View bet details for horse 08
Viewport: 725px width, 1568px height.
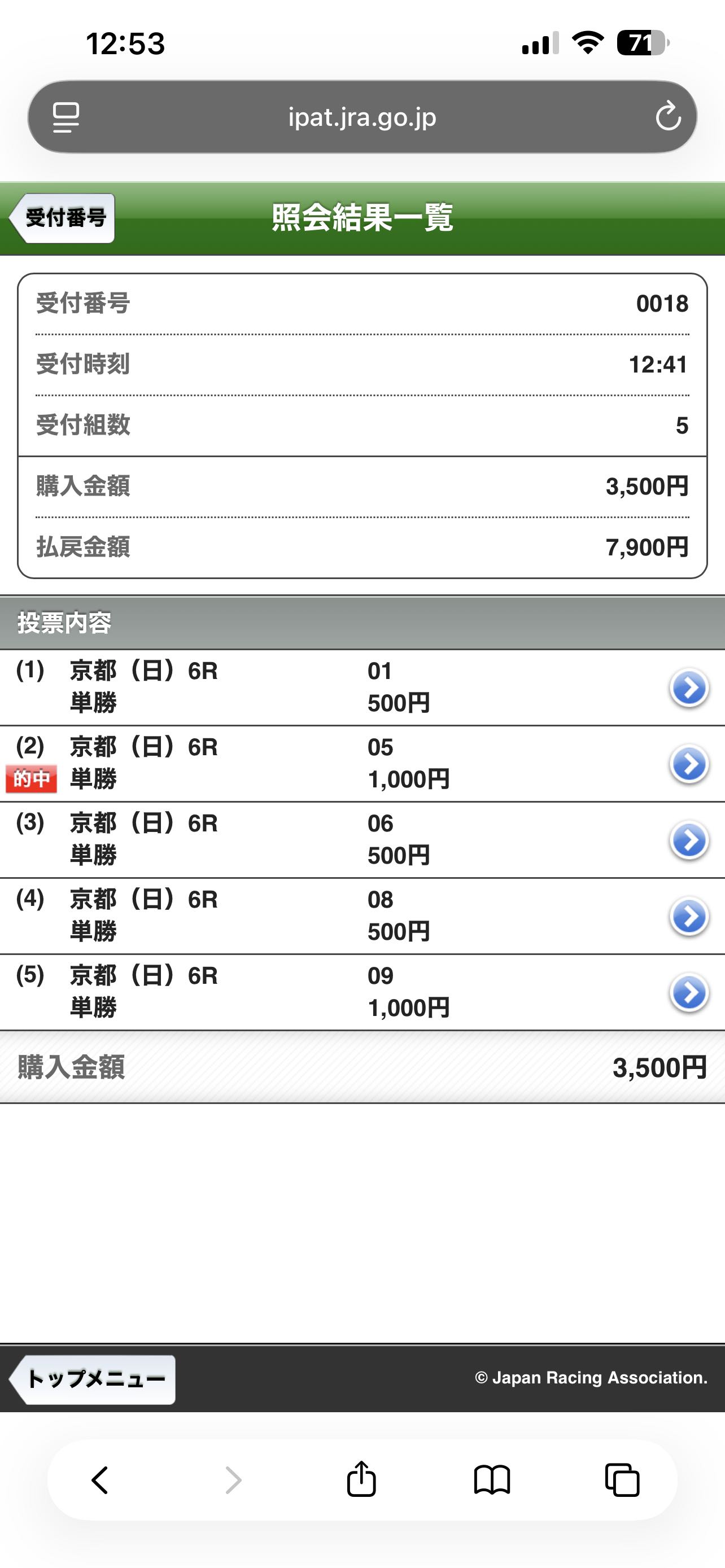(x=688, y=916)
